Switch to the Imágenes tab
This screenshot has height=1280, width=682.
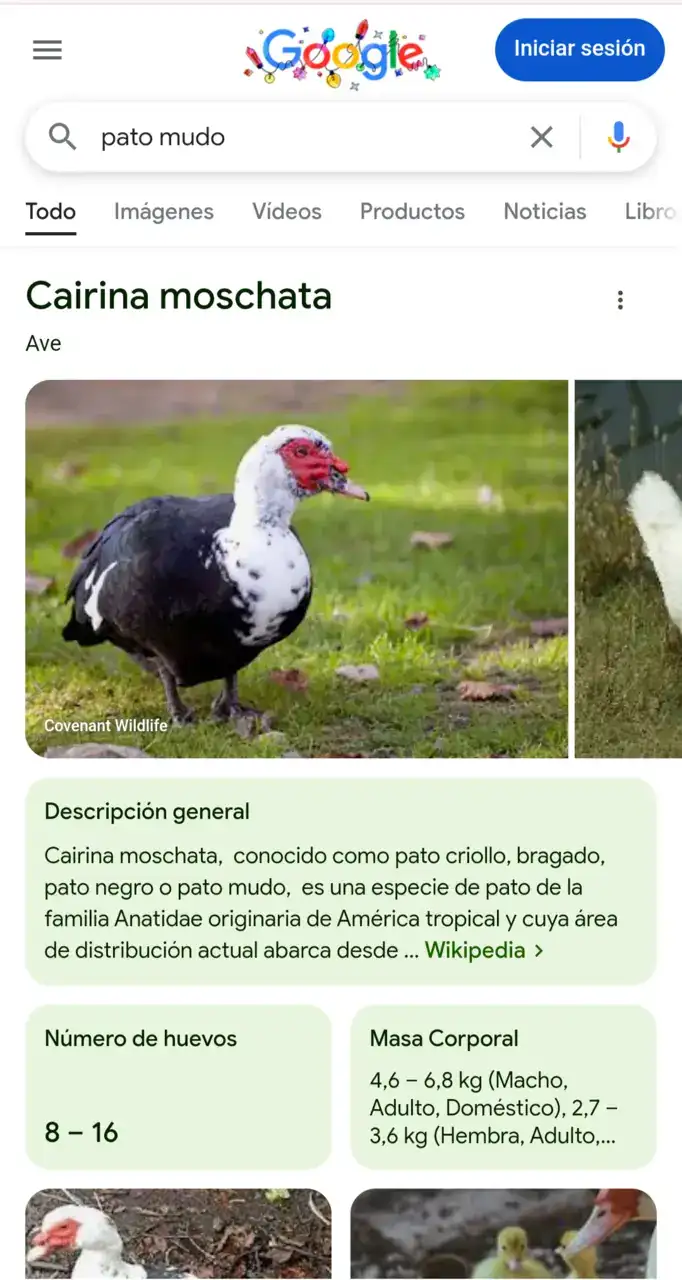(164, 211)
